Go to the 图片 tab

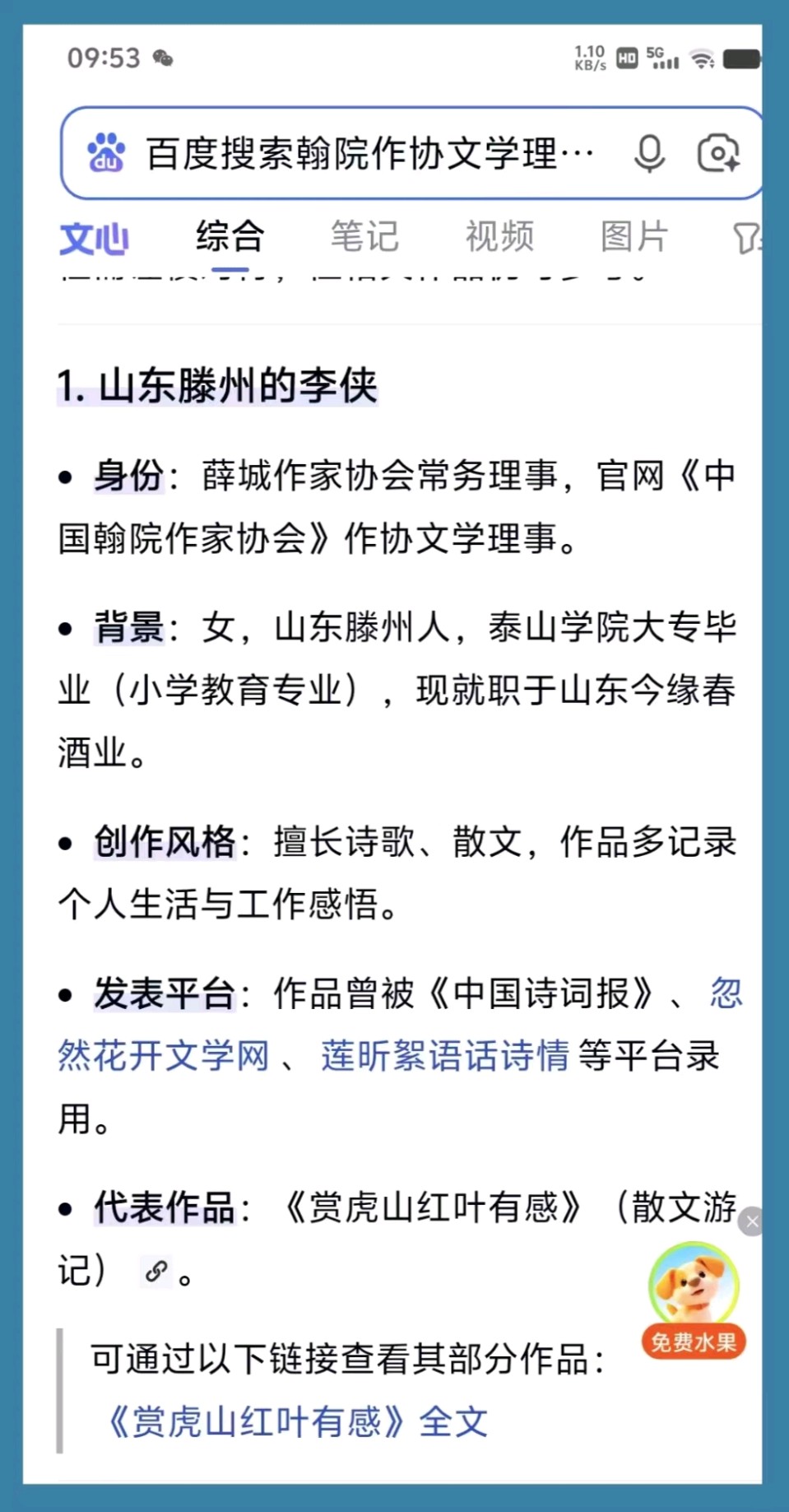click(x=634, y=237)
